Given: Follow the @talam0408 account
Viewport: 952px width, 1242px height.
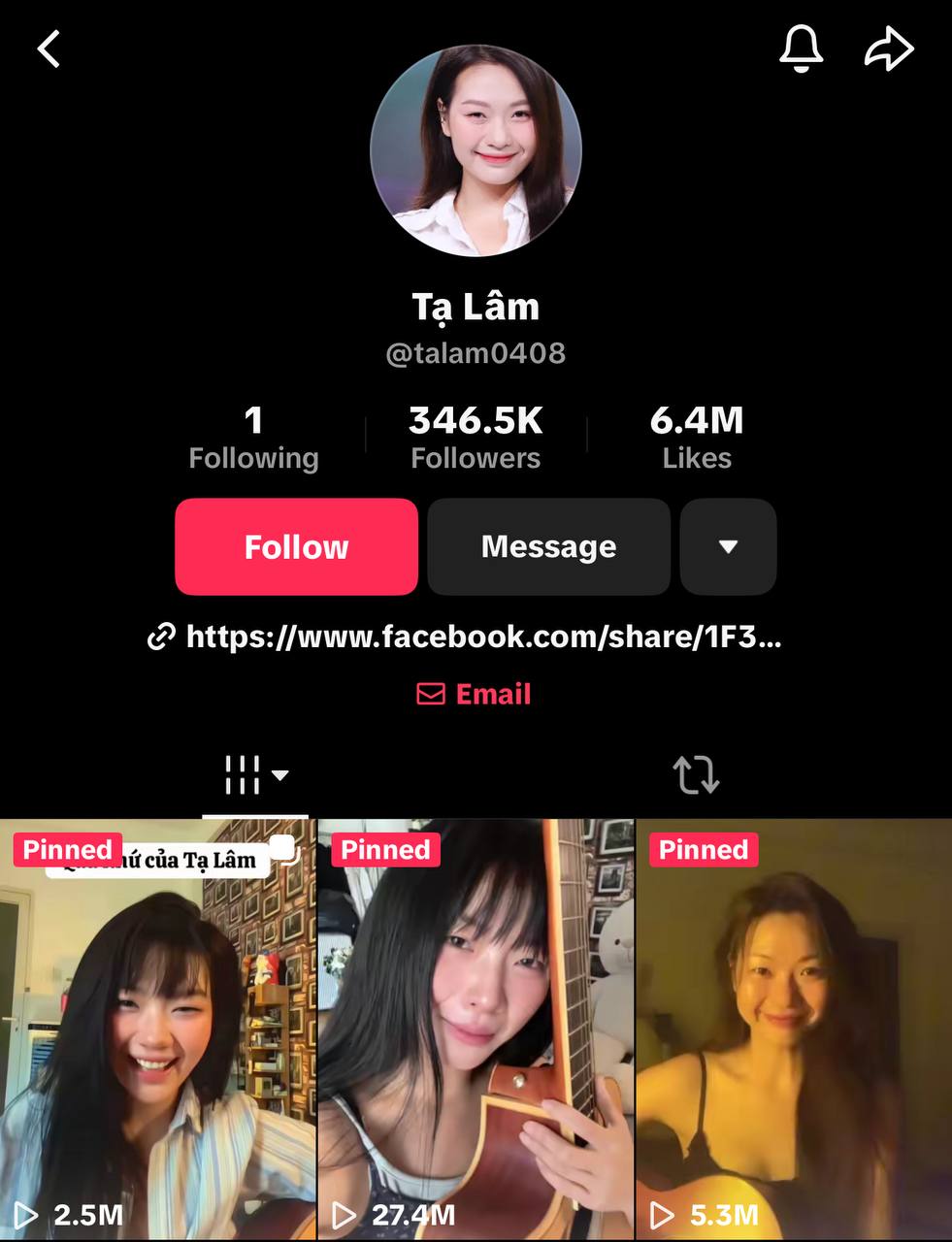Looking at the screenshot, I should (x=296, y=546).
